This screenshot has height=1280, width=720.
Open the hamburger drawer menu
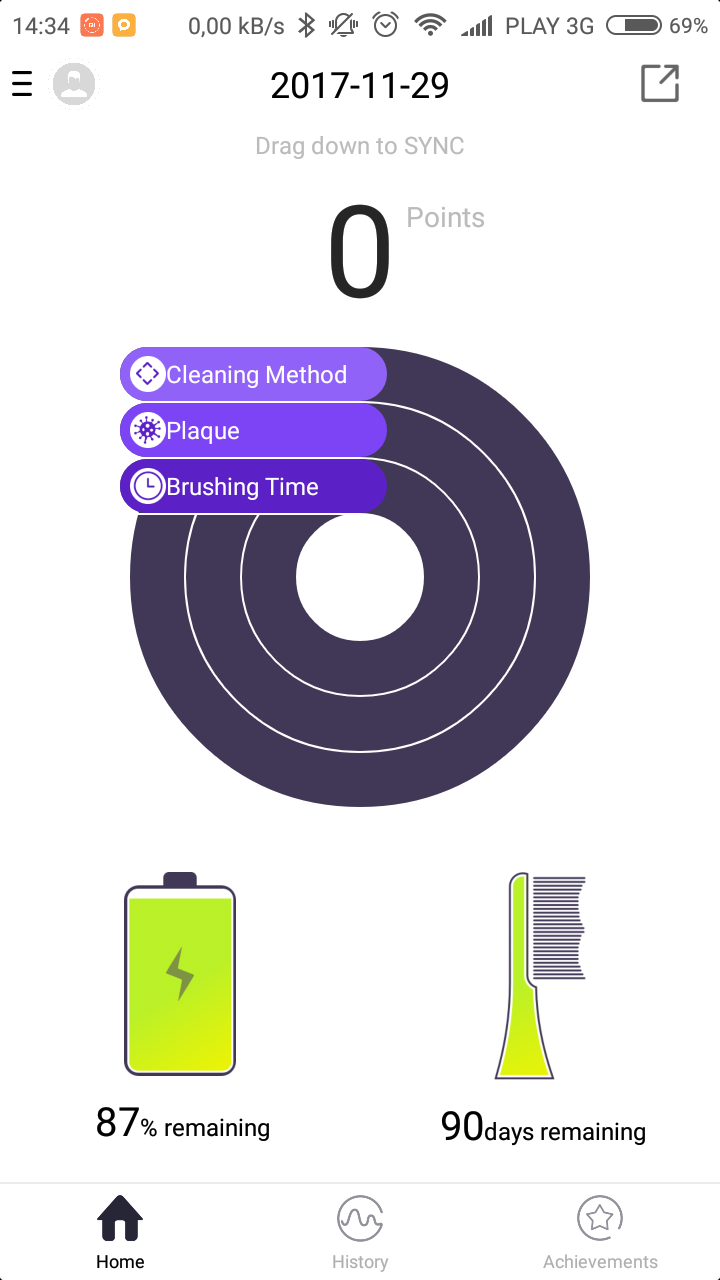(x=22, y=84)
